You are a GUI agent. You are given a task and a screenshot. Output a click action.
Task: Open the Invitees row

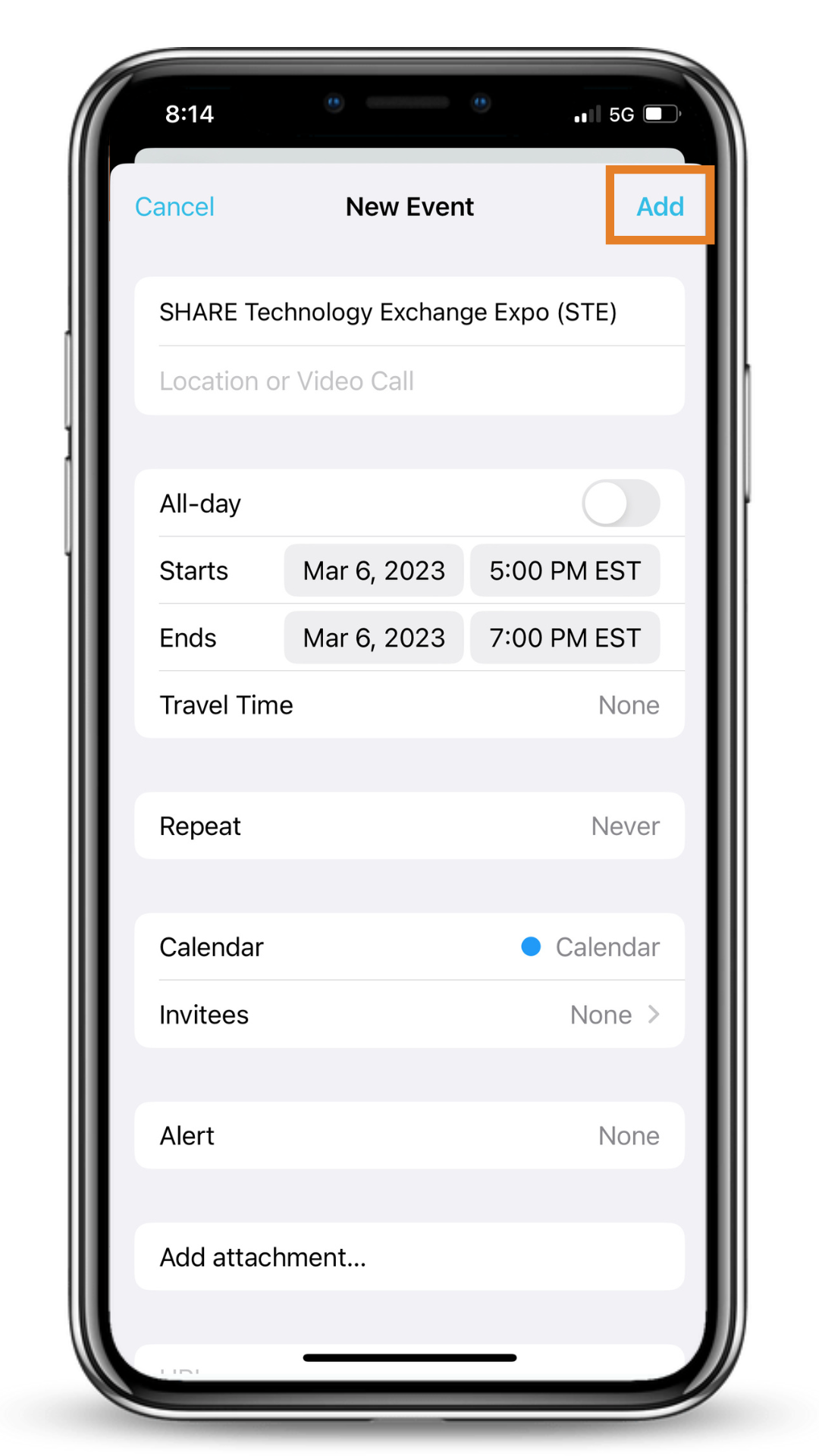click(409, 1015)
